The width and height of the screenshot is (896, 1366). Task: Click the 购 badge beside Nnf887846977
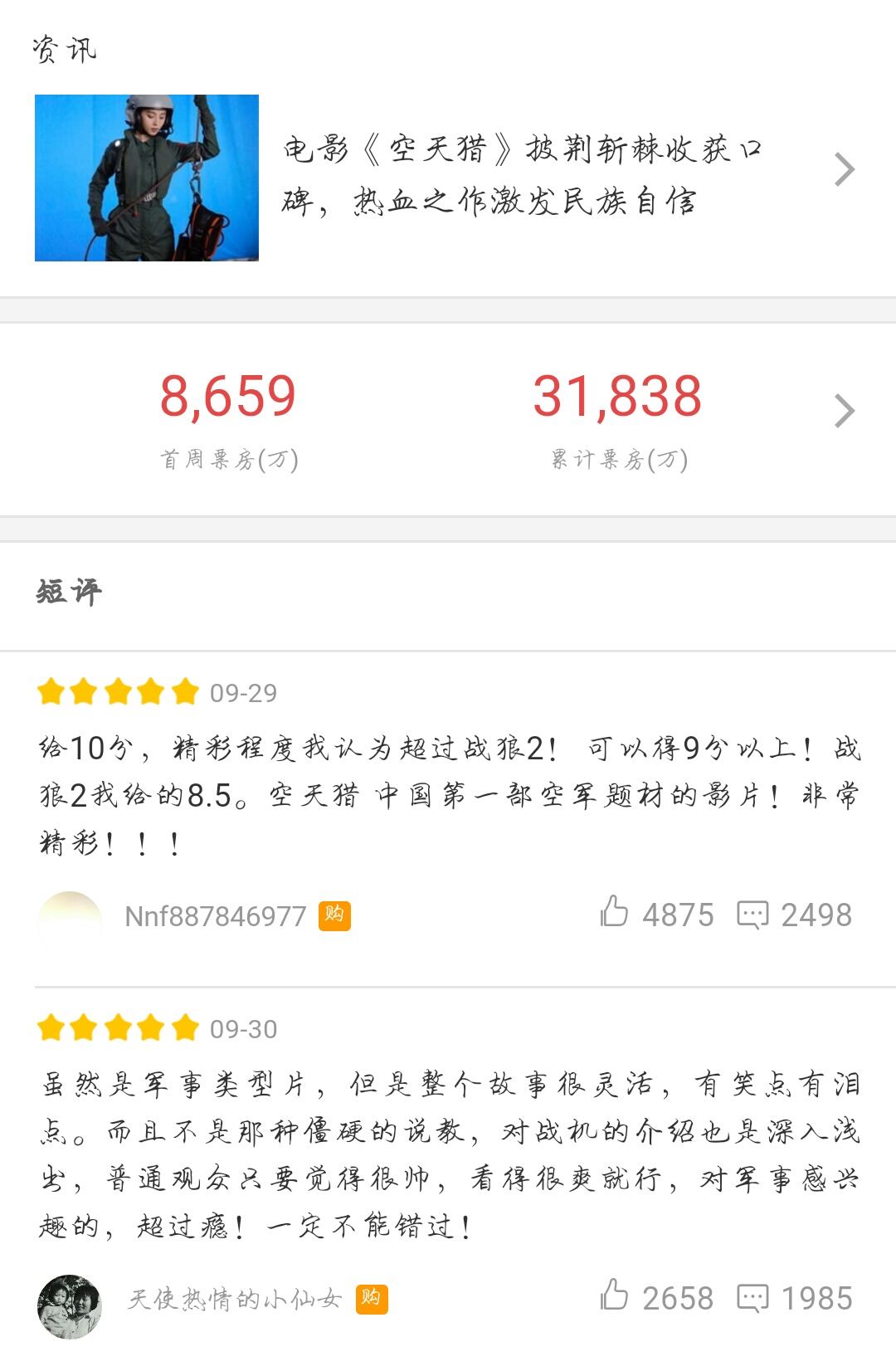coord(334,915)
